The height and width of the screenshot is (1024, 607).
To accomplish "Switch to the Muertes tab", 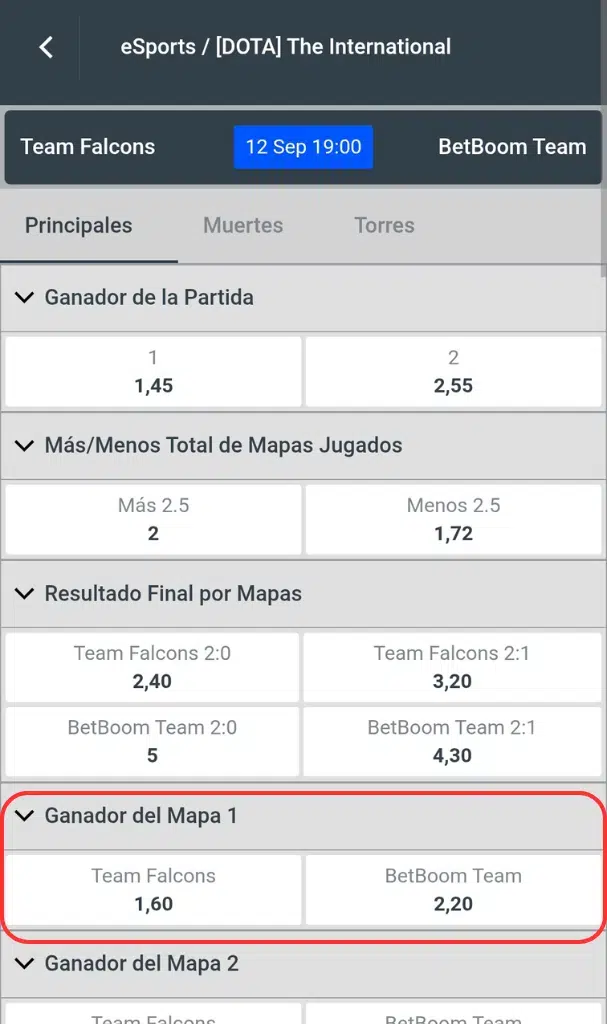I will [243, 226].
